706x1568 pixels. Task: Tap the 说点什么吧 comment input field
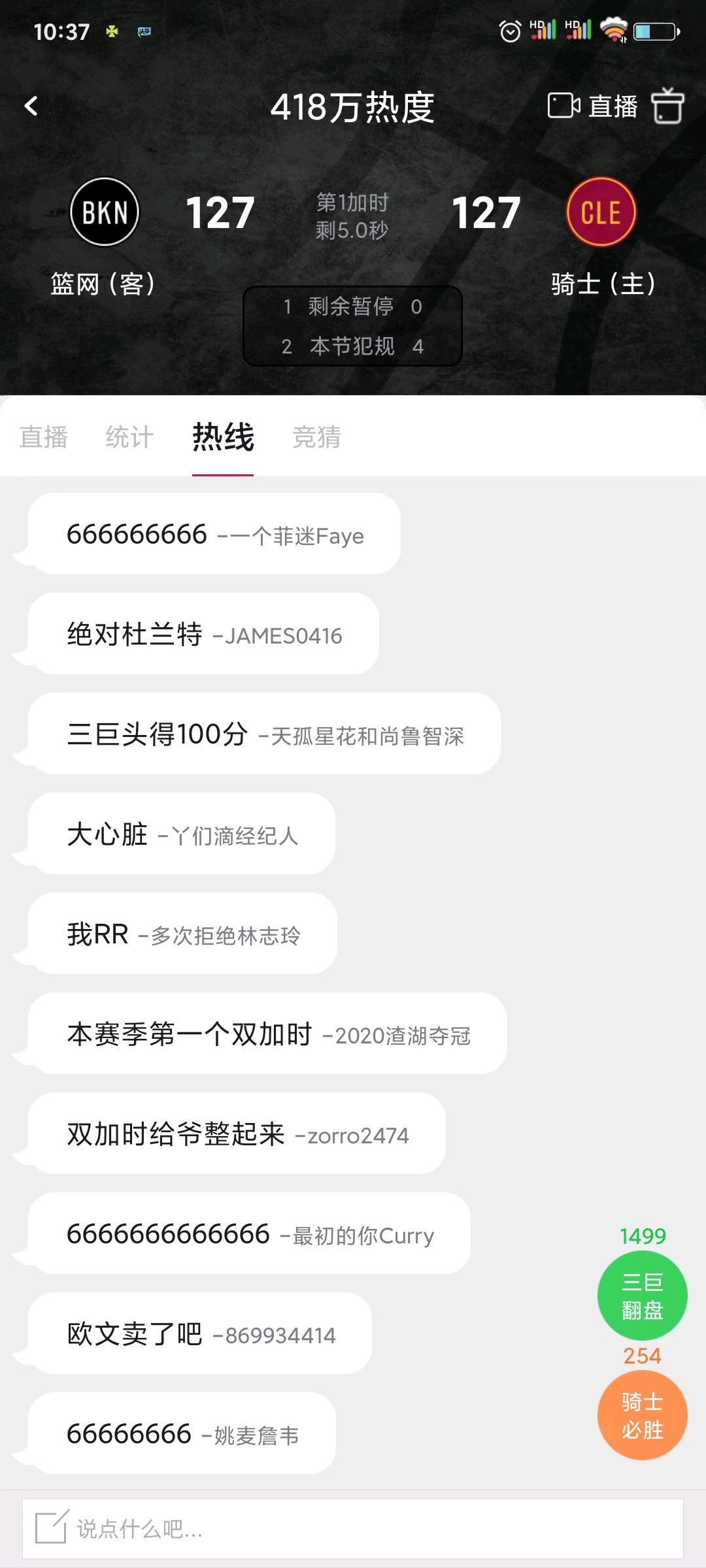pos(353,1529)
